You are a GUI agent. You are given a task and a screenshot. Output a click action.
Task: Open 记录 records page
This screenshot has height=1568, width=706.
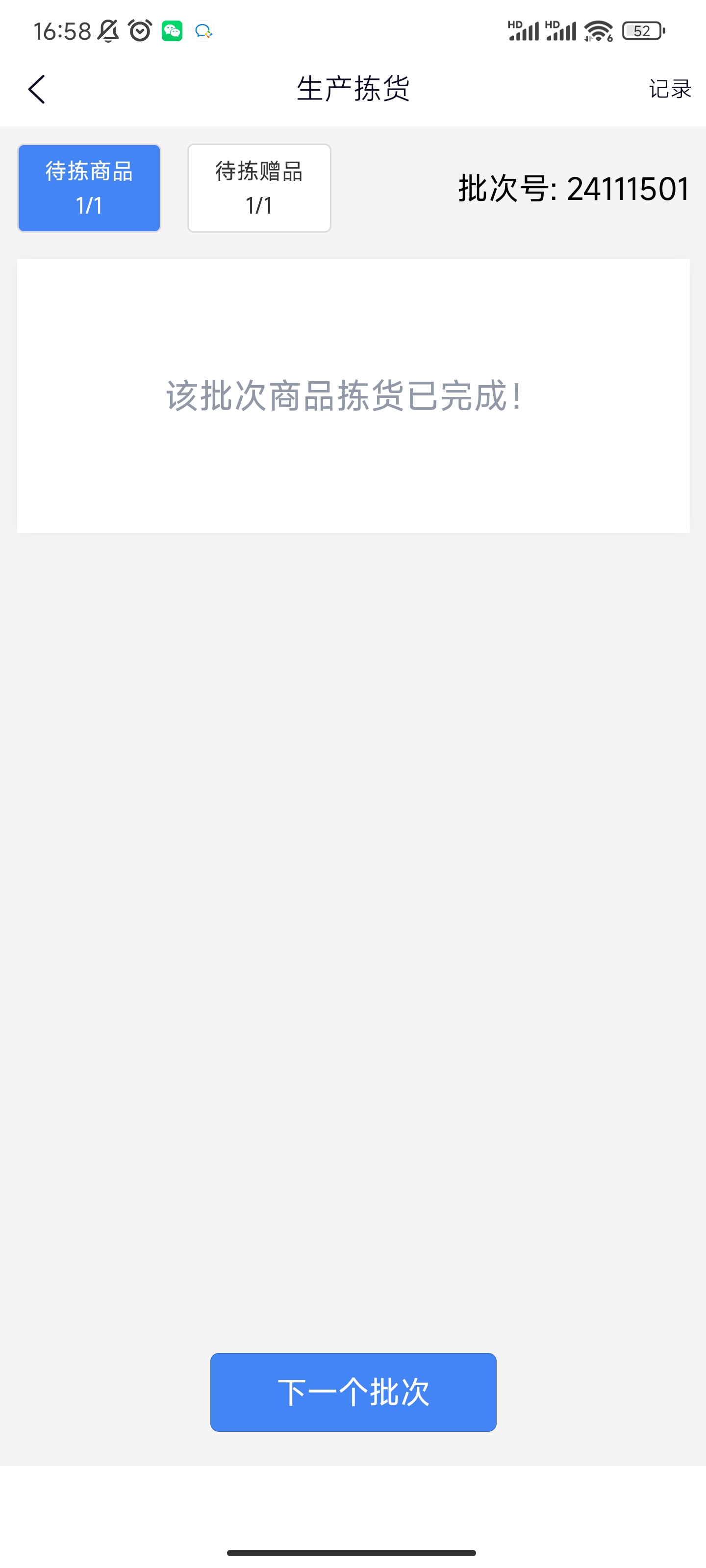coord(669,90)
